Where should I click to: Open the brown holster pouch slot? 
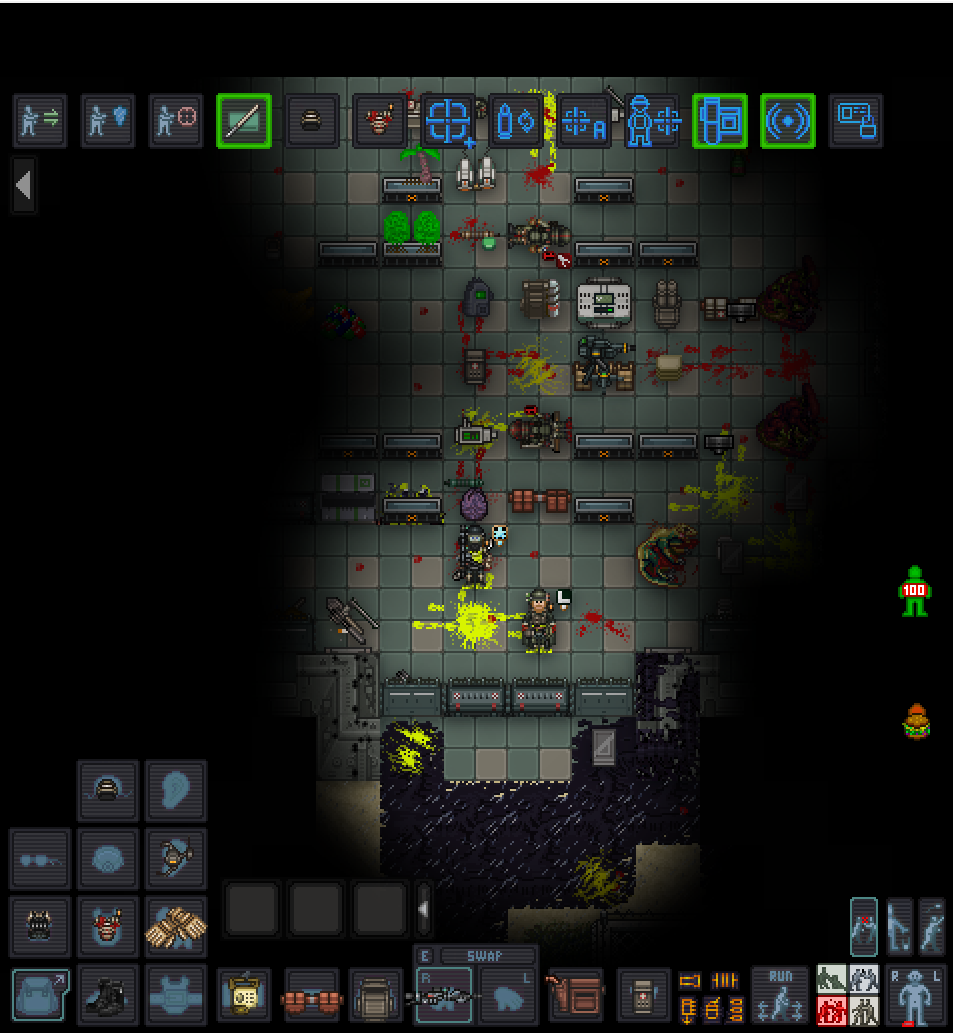[x=576, y=994]
